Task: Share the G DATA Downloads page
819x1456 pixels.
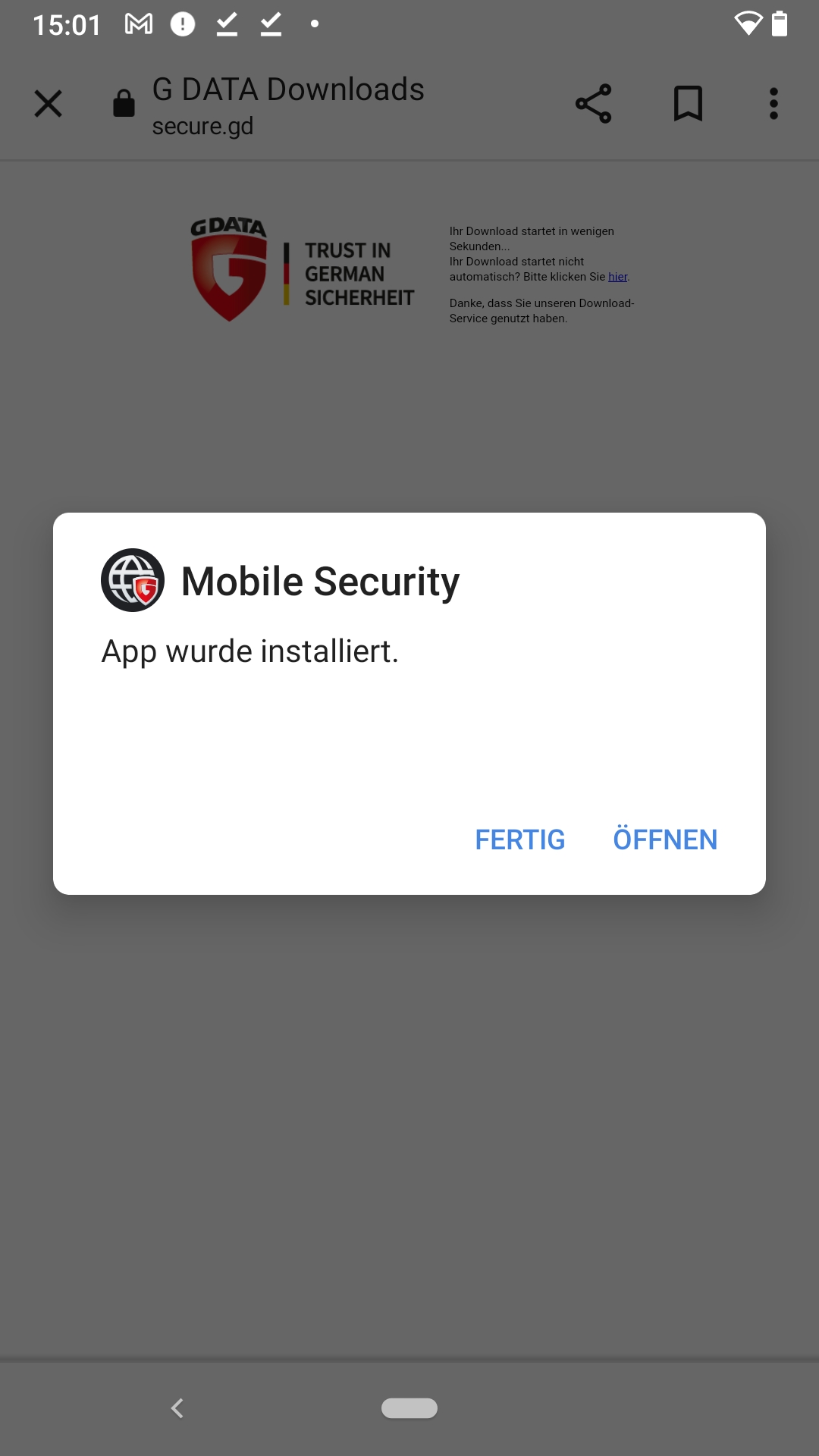Action: click(593, 104)
